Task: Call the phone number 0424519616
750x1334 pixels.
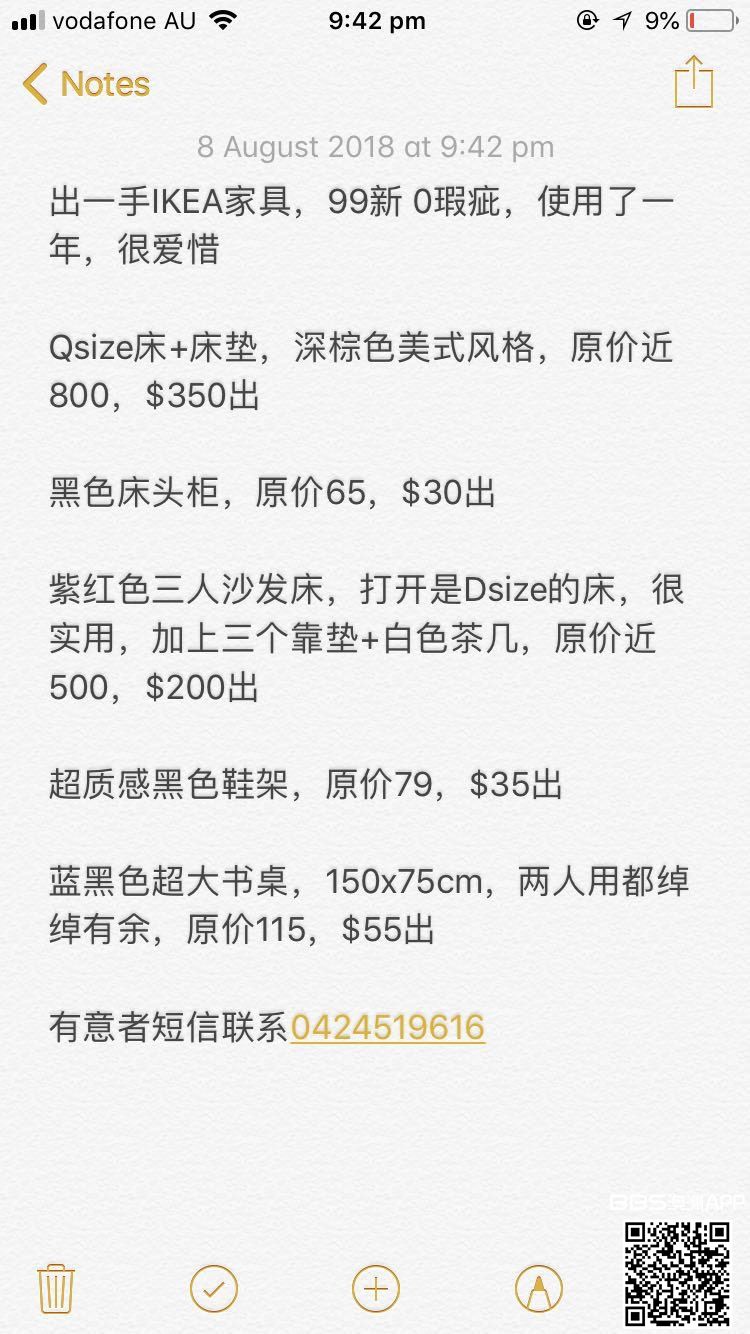Action: (388, 1027)
